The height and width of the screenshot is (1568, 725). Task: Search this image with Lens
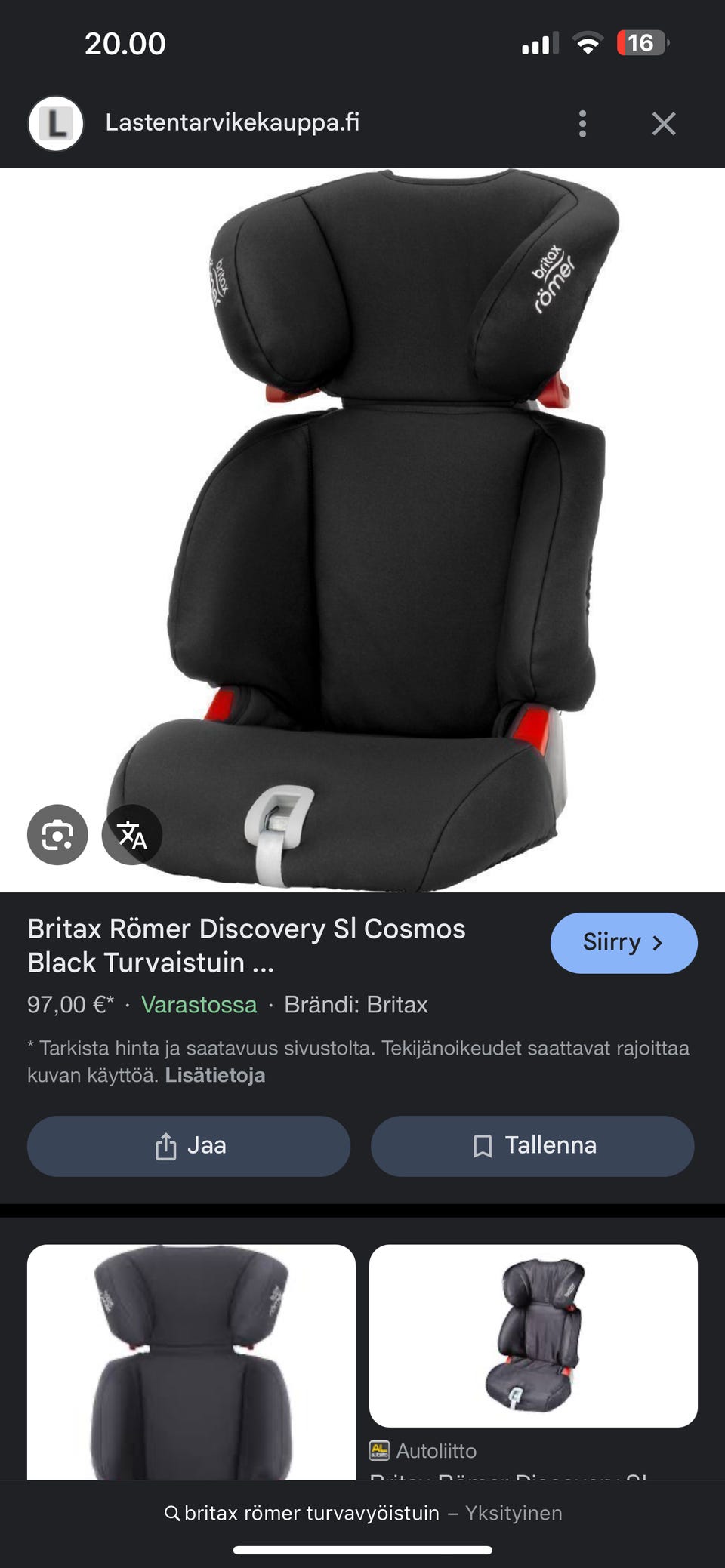(x=57, y=835)
